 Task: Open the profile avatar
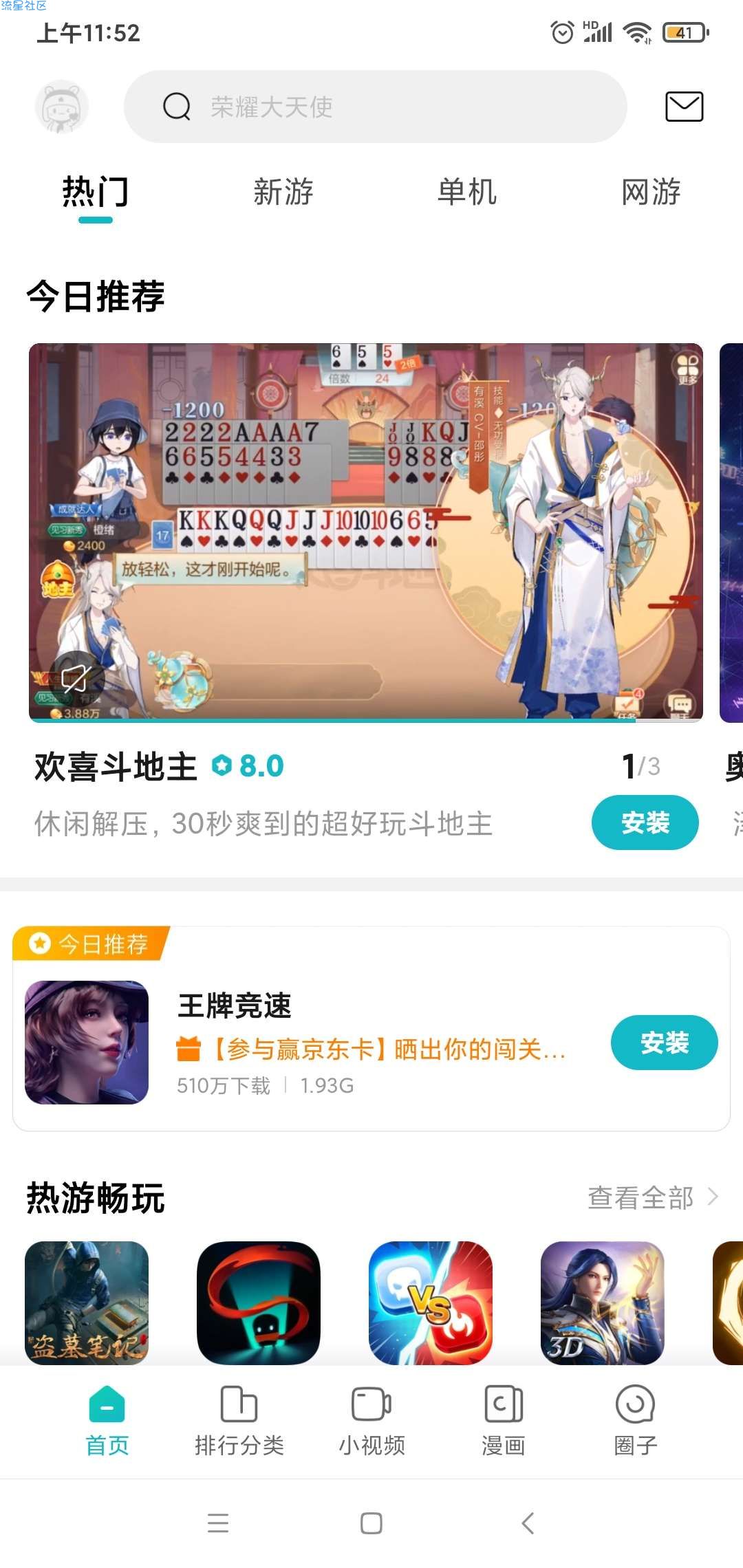62,107
